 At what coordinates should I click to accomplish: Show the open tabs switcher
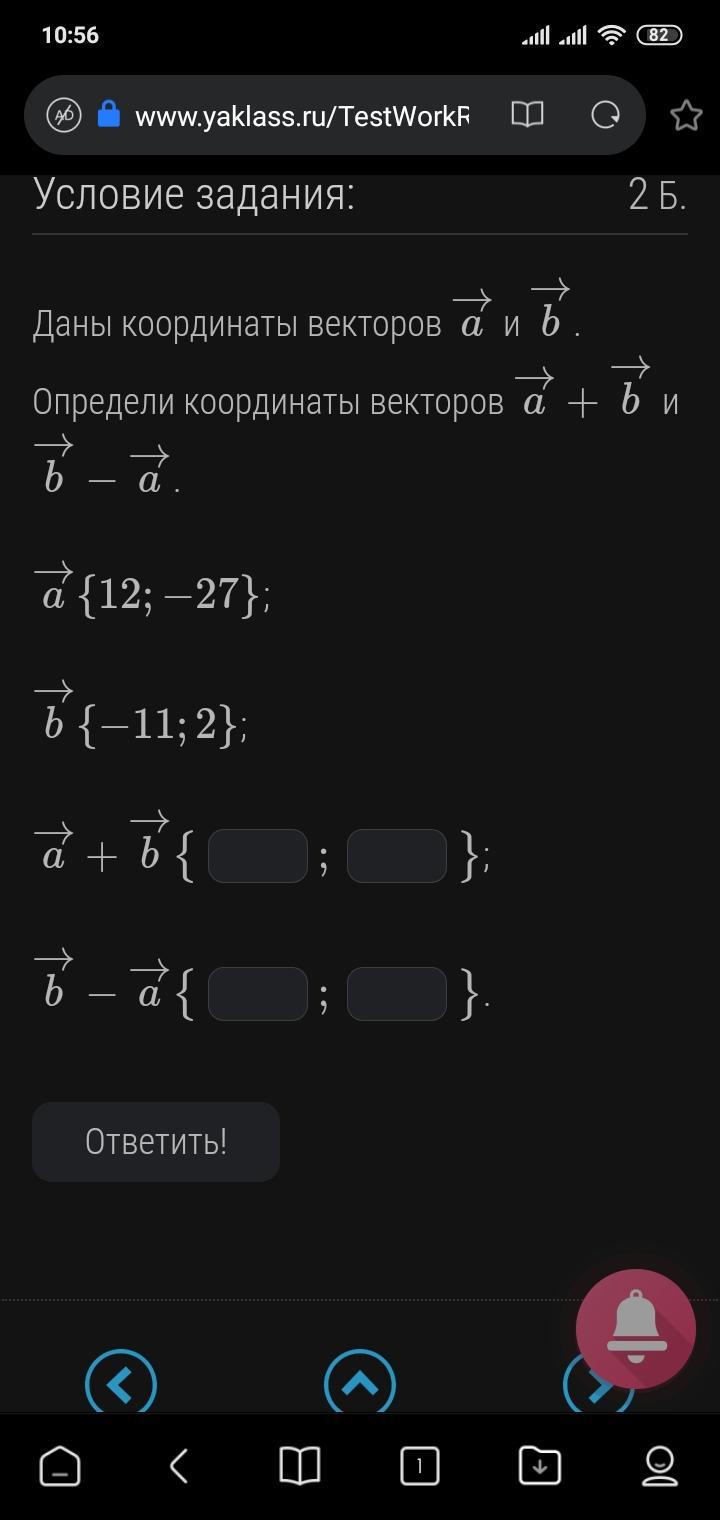[x=419, y=1466]
